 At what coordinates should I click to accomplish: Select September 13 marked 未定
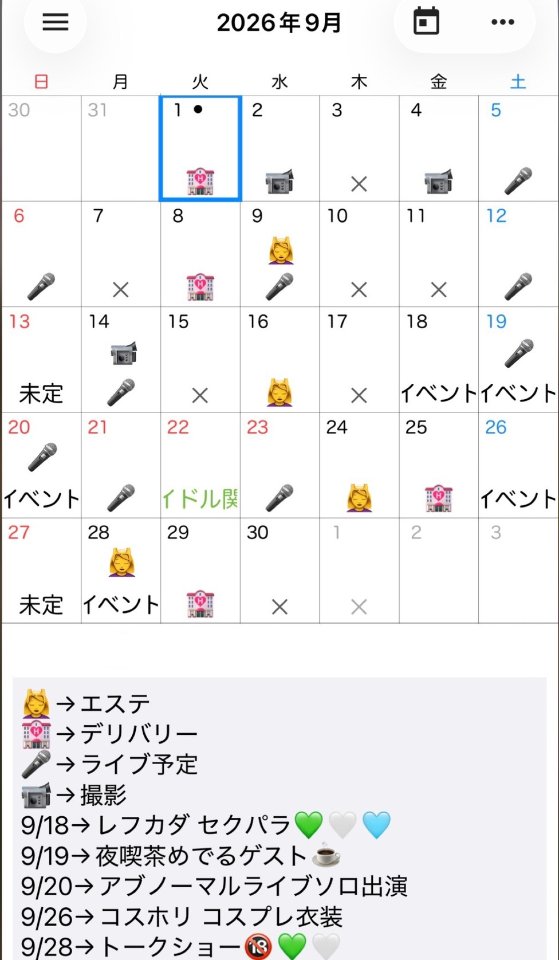pos(41,360)
